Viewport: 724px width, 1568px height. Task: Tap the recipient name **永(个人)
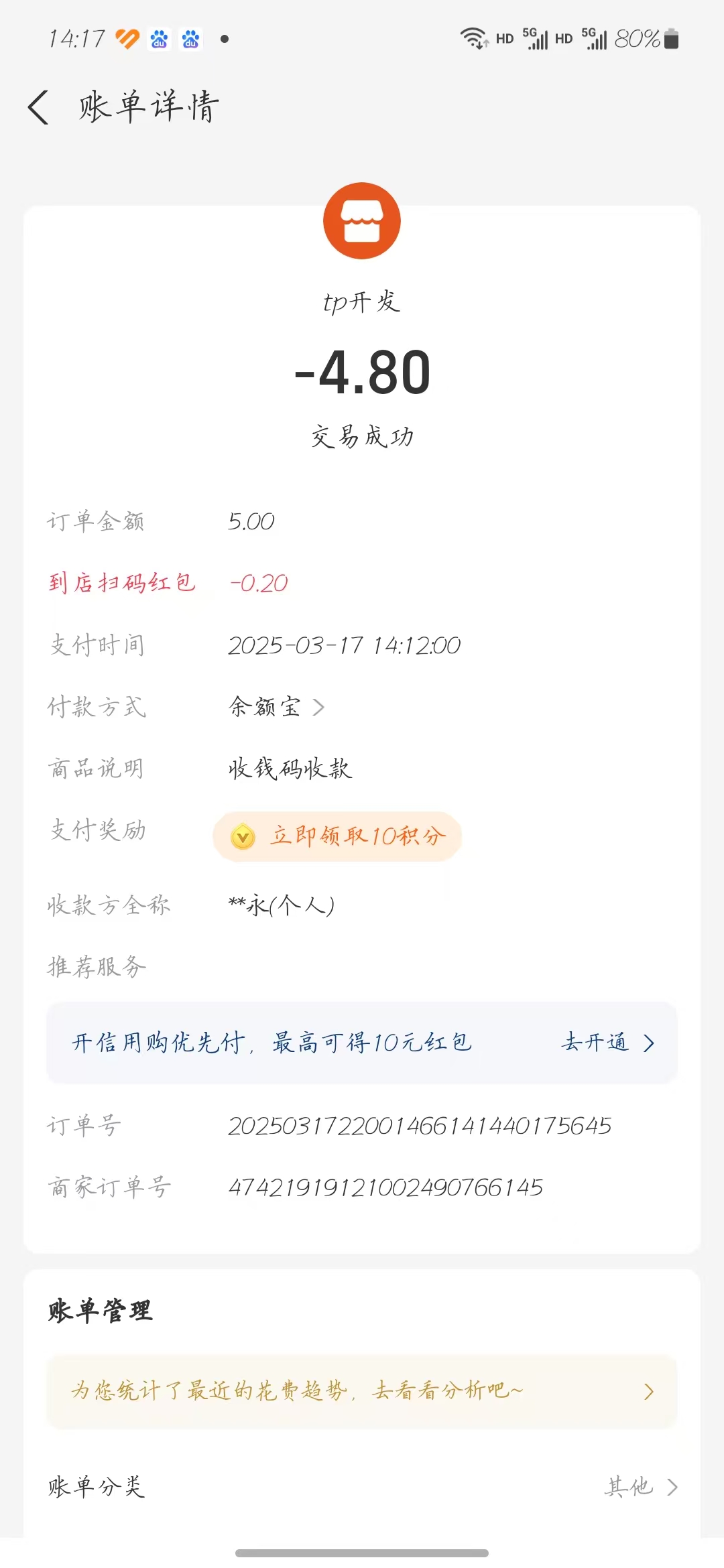point(282,905)
